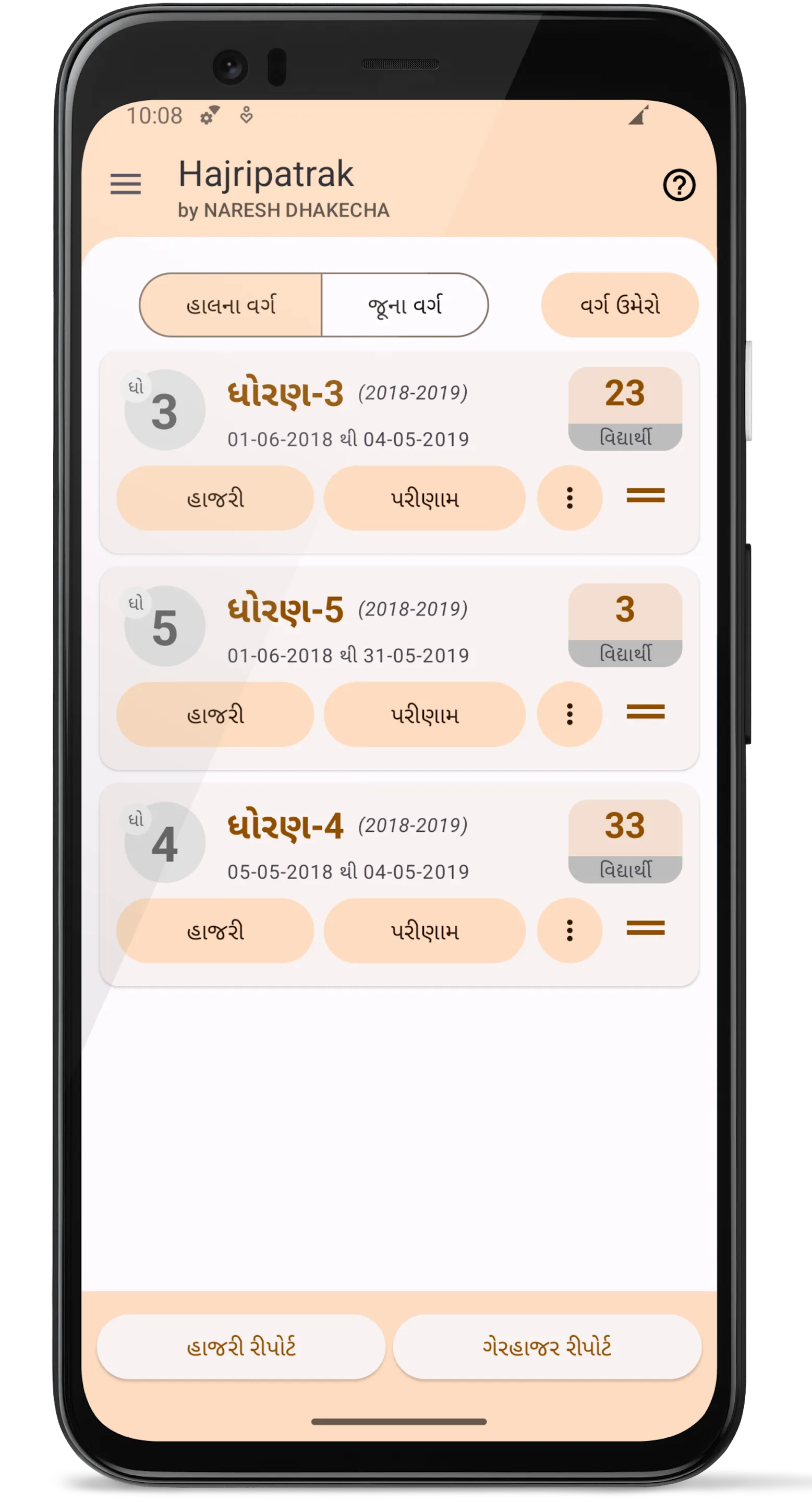This screenshot has width=812, height=1502.
Task: Open પરીણામ for ધોરણ-3
Action: coord(425,499)
